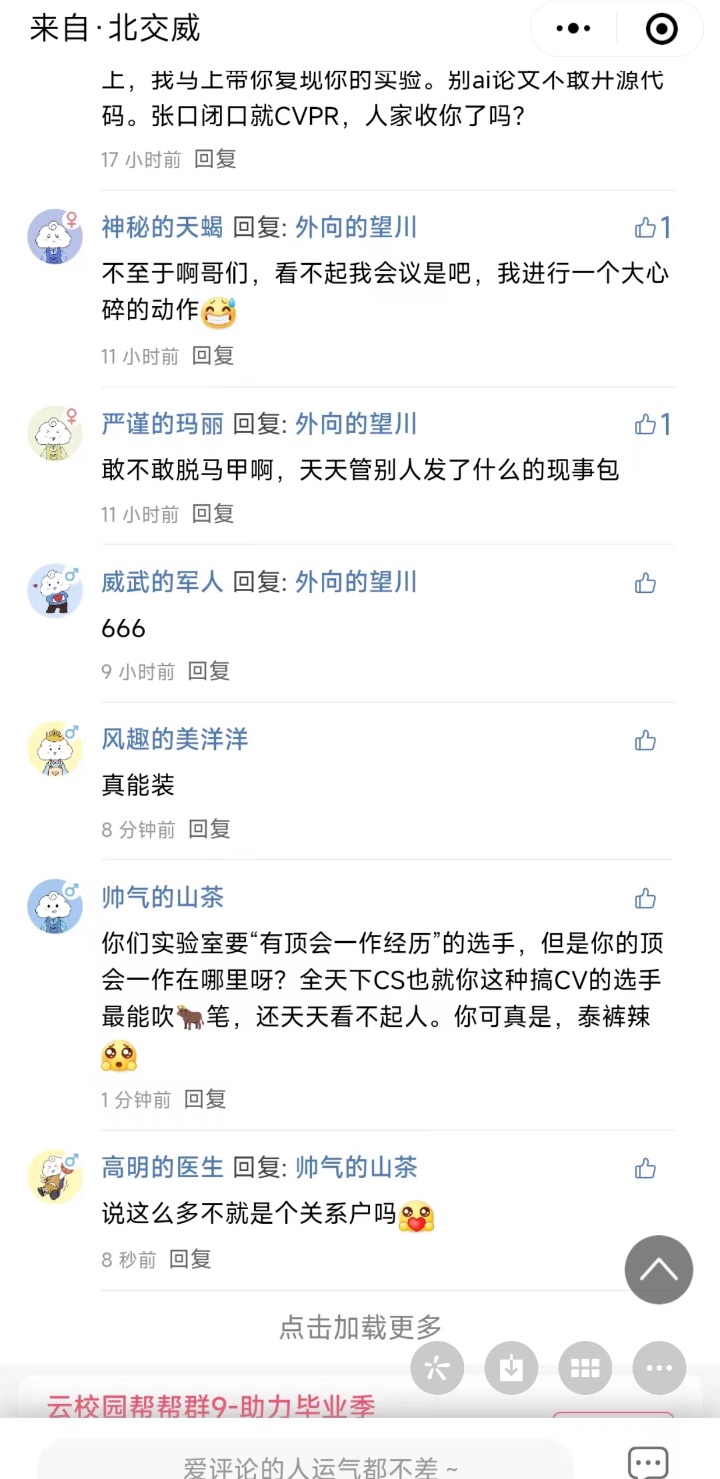Reply to 风趣的美洋洋's comment
The width and height of the screenshot is (720, 1479).
click(x=210, y=829)
